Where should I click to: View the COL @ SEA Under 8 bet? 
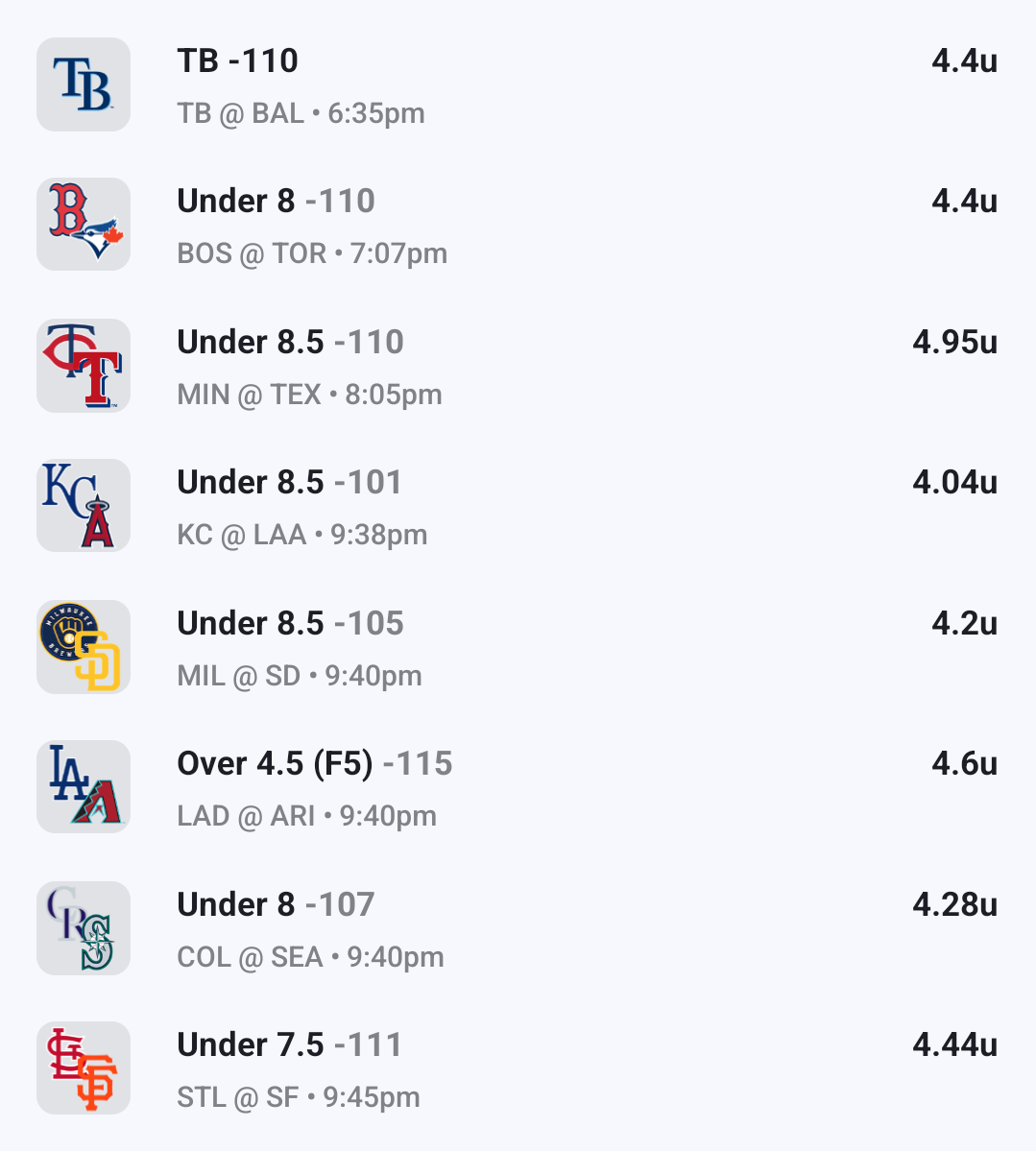pyautogui.click(x=276, y=905)
